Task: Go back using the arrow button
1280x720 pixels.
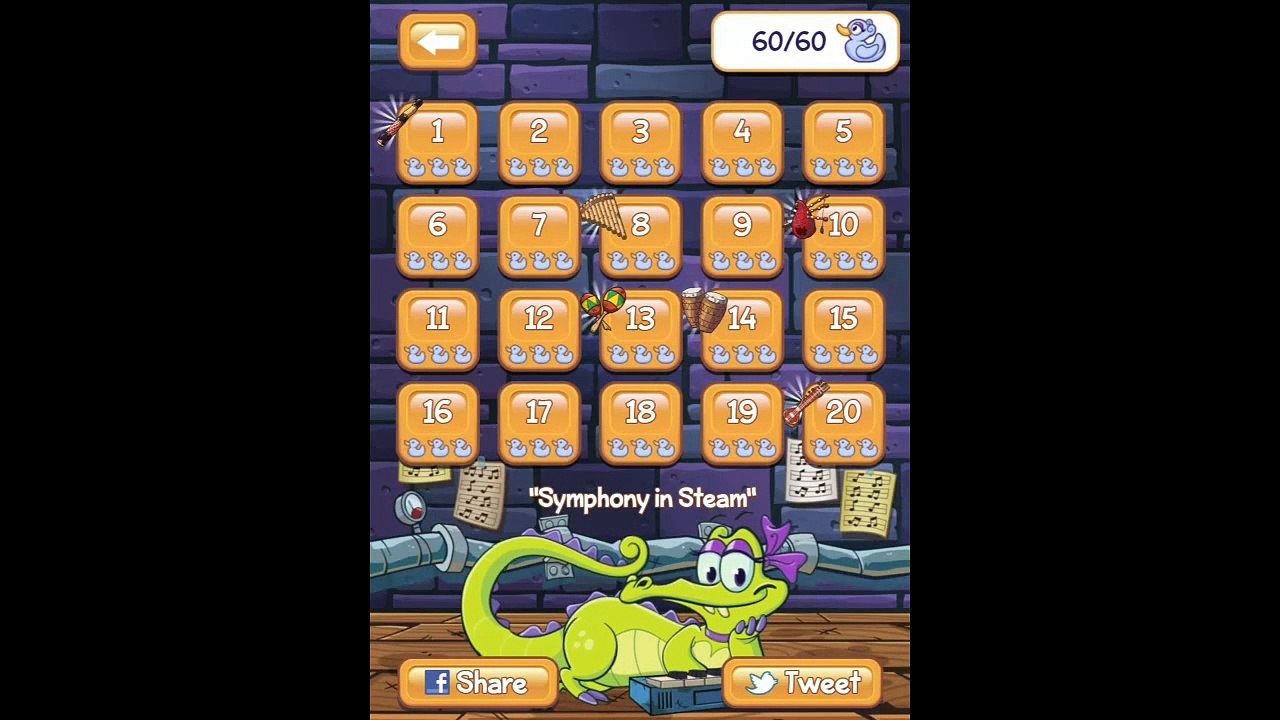Action: pyautogui.click(x=438, y=42)
